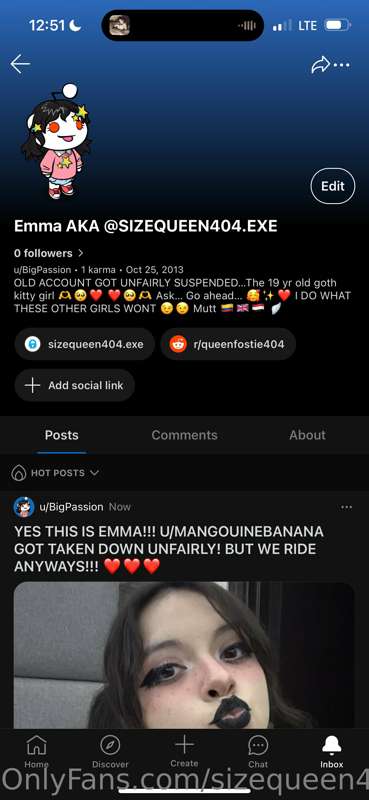Open the post's three-dot options menu
Viewport: 369px width, 800px height.
pyautogui.click(x=347, y=507)
